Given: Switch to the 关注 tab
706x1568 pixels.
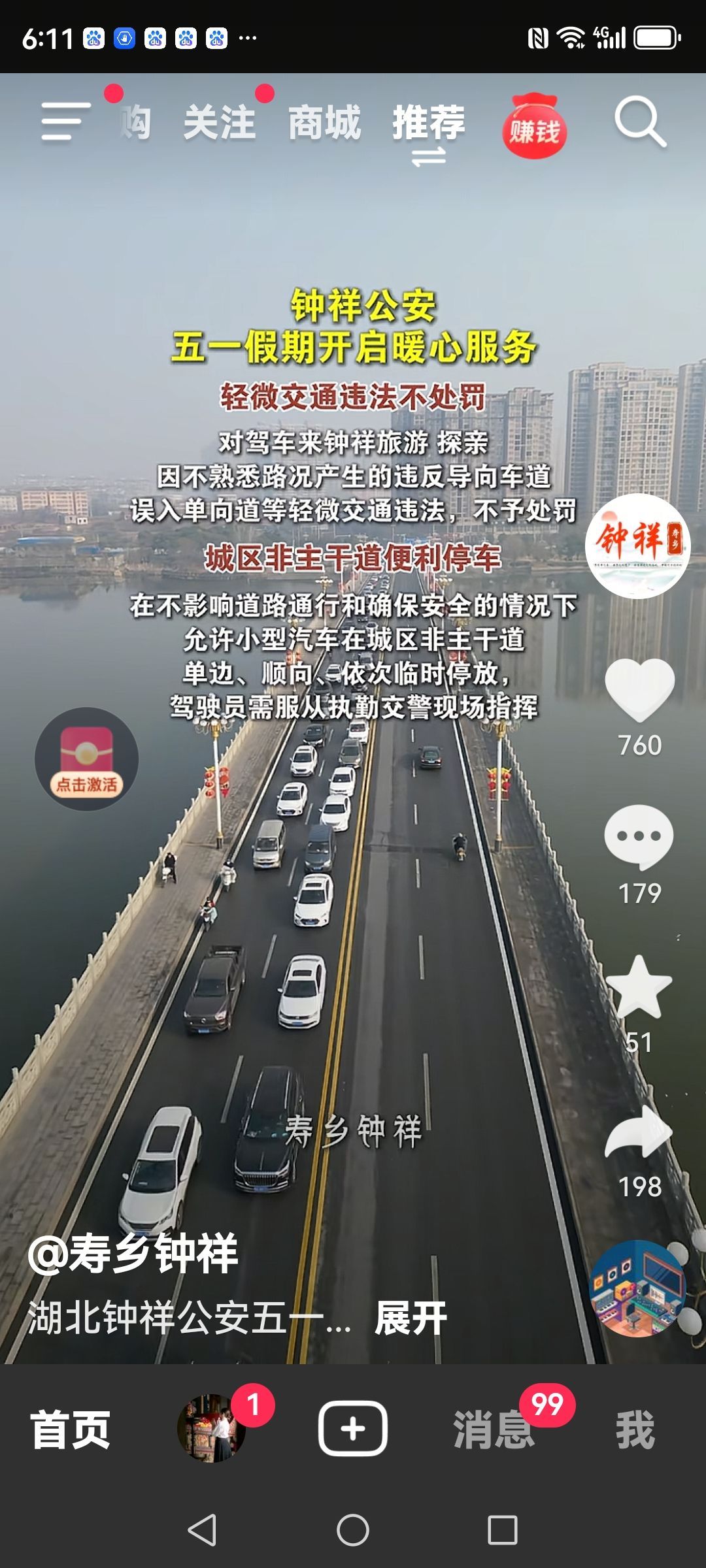Looking at the screenshot, I should coord(220,122).
